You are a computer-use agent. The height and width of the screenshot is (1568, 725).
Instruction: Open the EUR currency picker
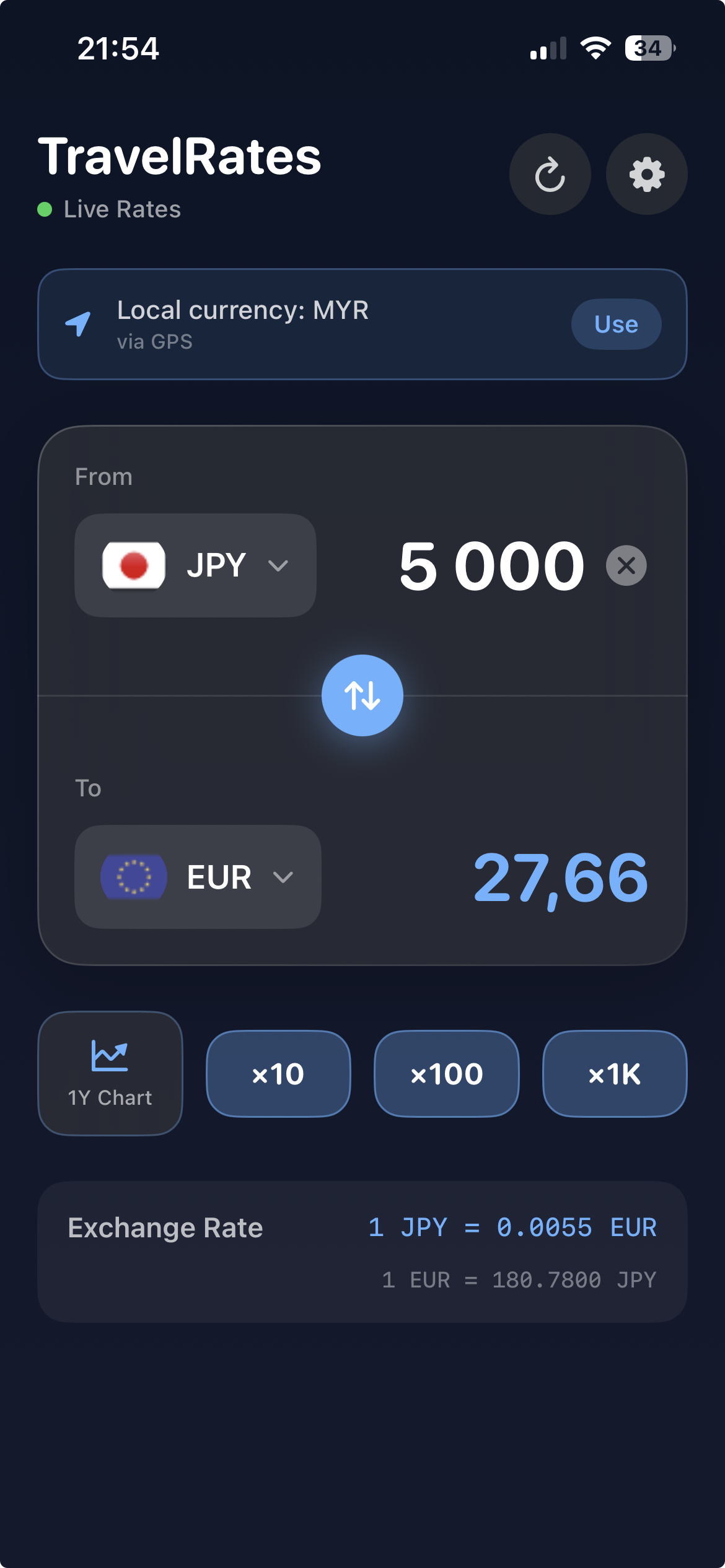(x=197, y=877)
